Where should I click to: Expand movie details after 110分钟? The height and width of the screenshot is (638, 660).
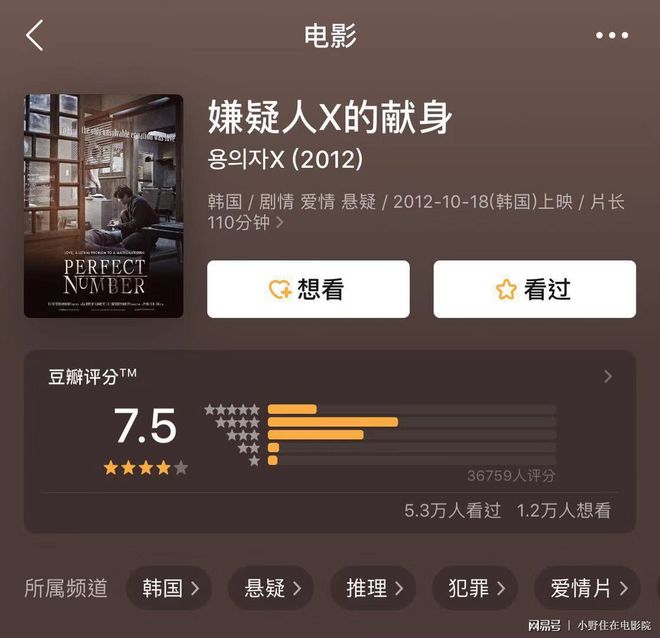279,223
